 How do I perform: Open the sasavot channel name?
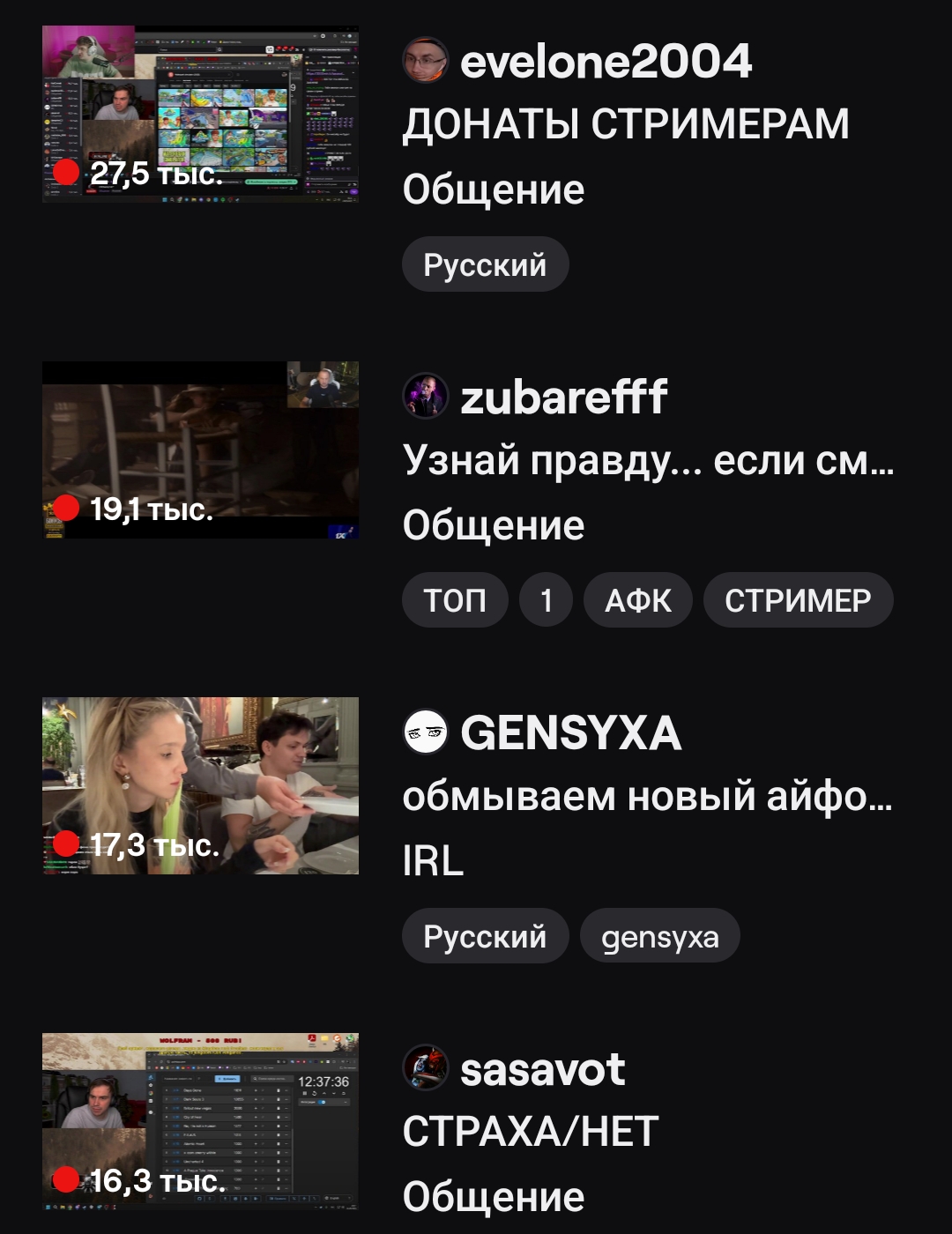(x=542, y=1070)
